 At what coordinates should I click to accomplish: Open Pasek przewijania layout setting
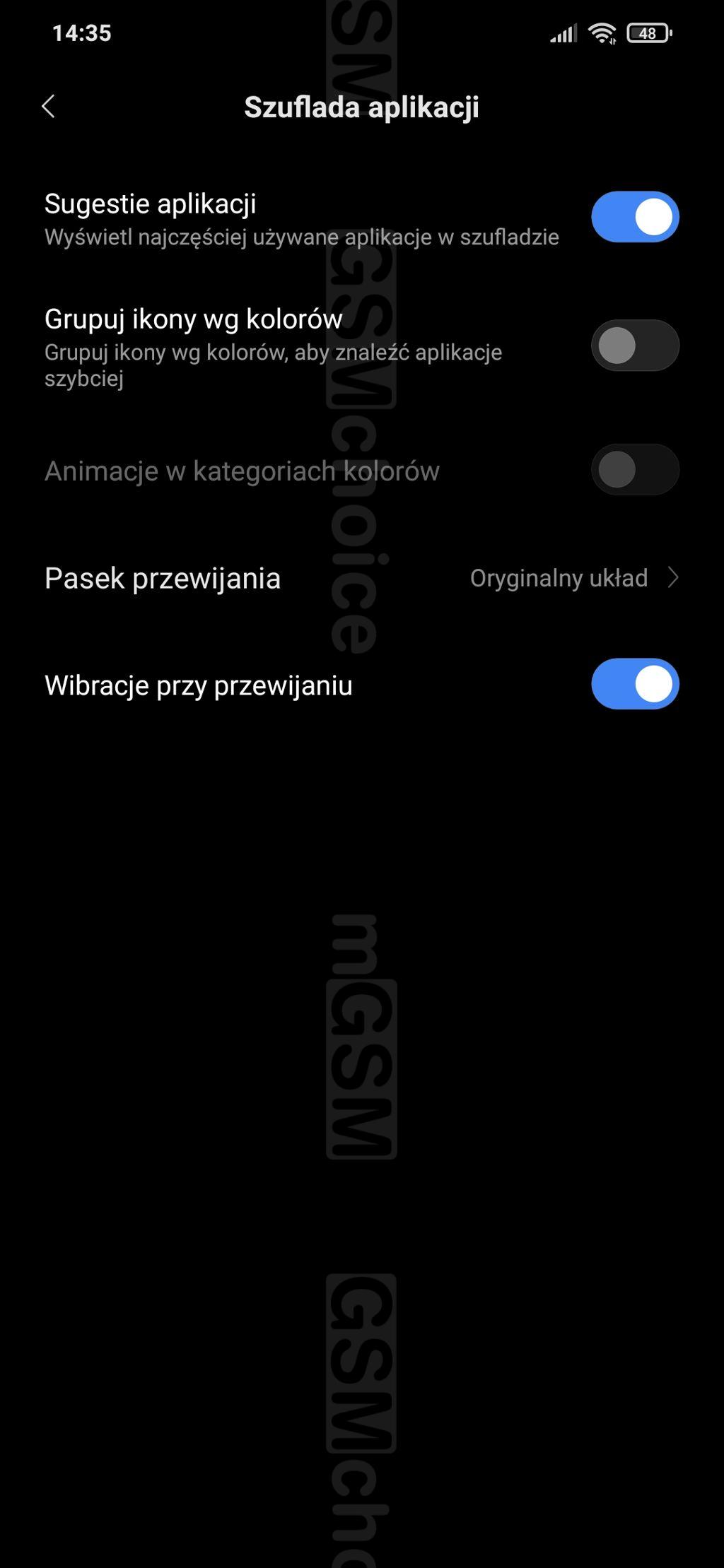pos(361,578)
